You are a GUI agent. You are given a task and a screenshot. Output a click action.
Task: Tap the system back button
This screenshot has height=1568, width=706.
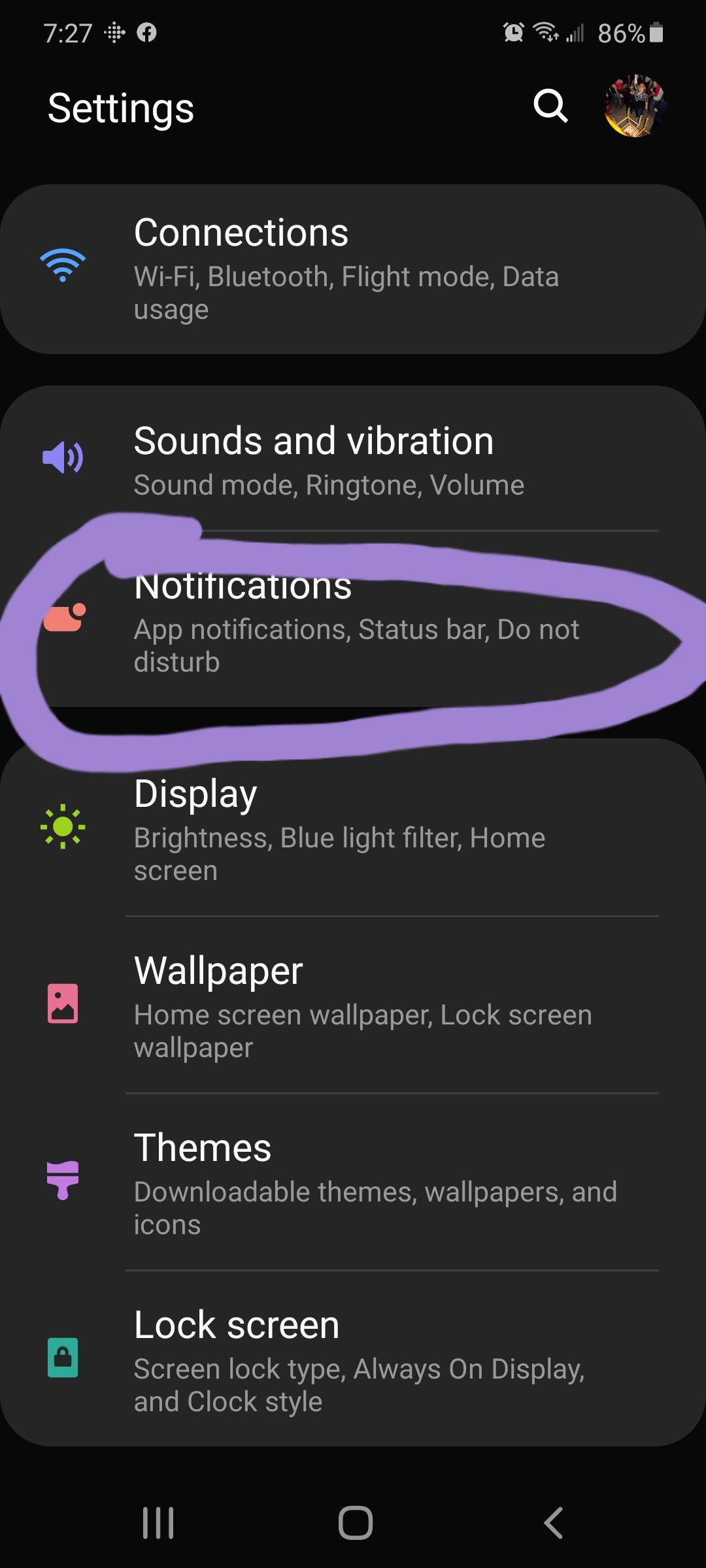[x=553, y=1524]
